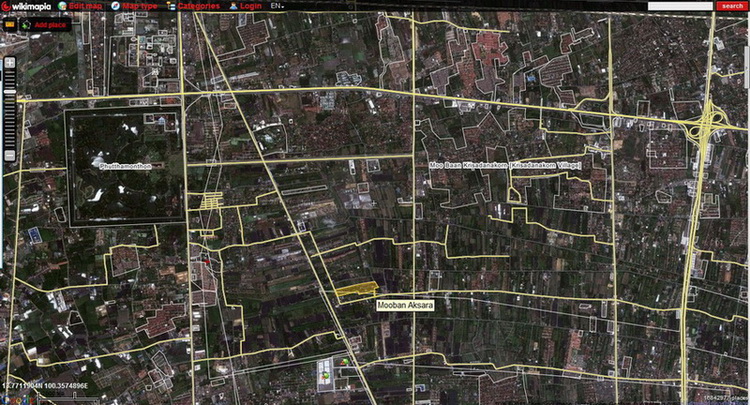Image resolution: width=750 pixels, height=405 pixels.
Task: Focus the search text field
Action: [680, 6]
